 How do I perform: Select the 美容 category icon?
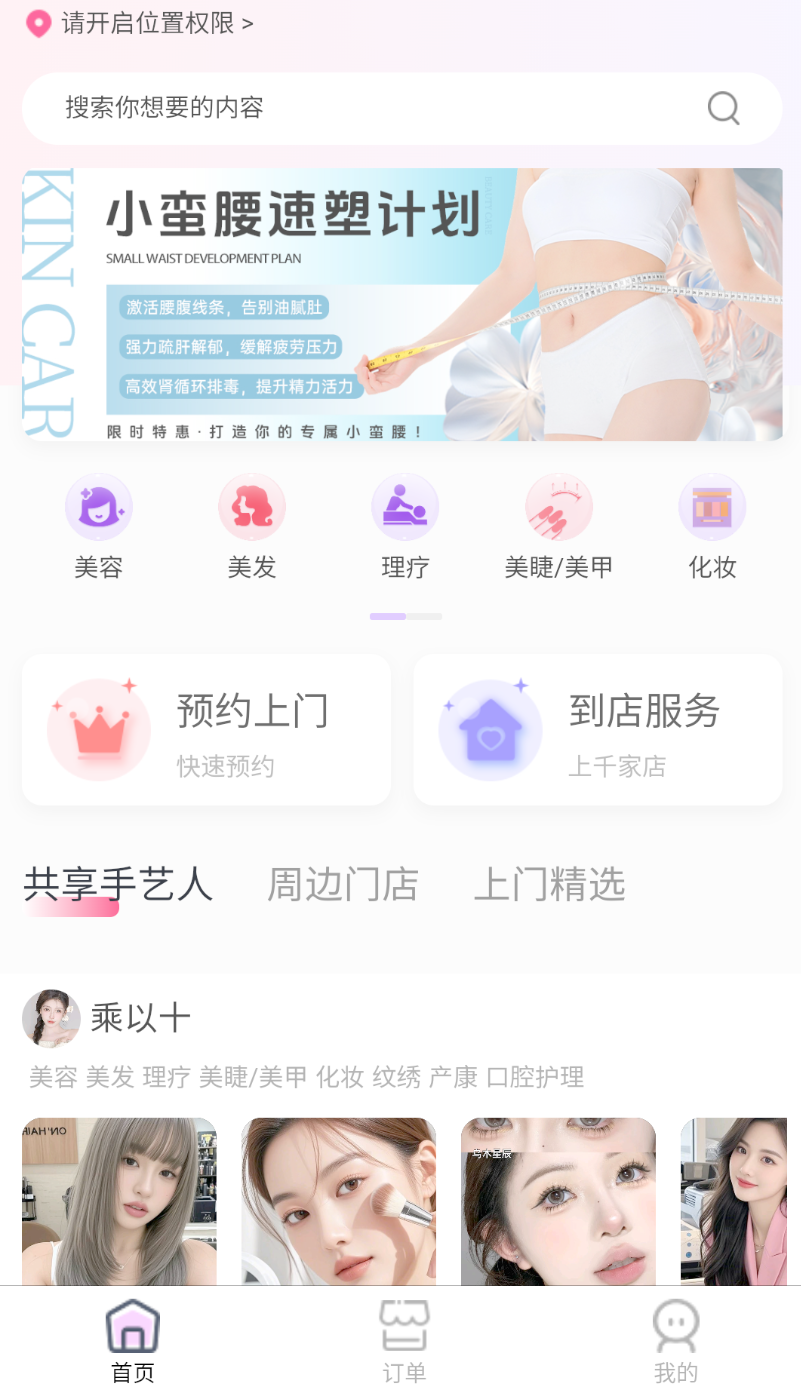coord(98,506)
